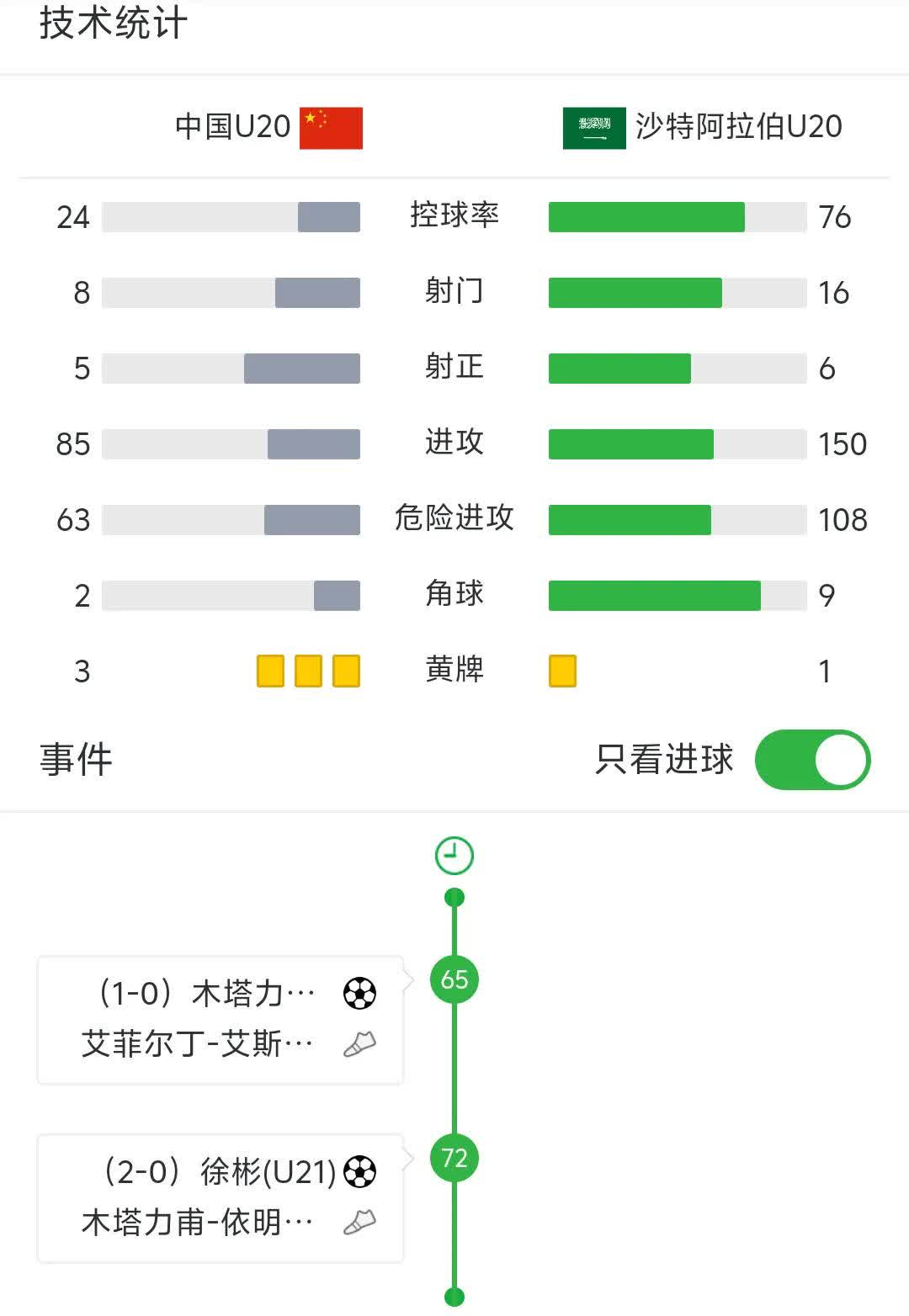Click the soccer ball icon beside (2-0) 徐彬(U21)
The height and width of the screenshot is (1316, 909).
(359, 1170)
